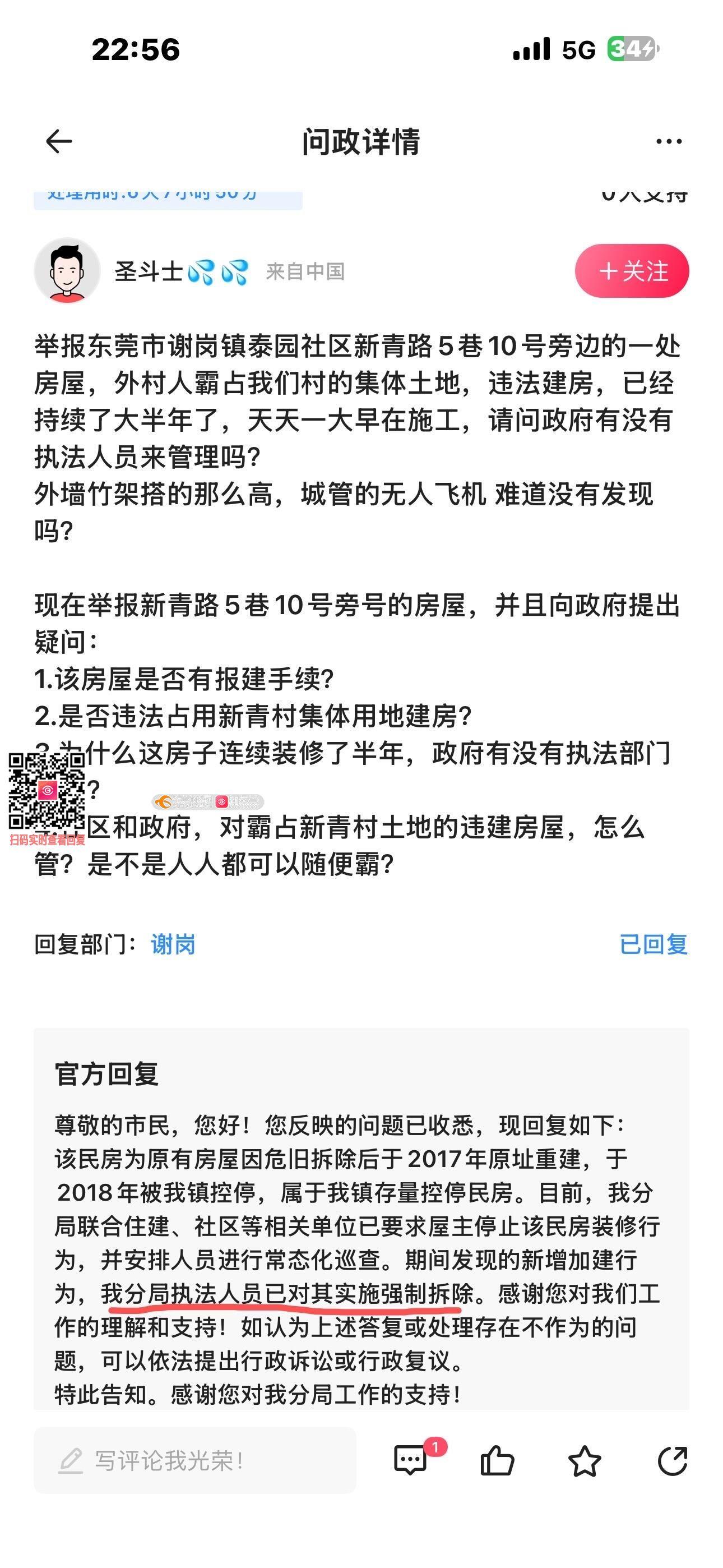This screenshot has width=723, height=1568.
Task: Open the 谢岗 reply department link
Action: 173,944
